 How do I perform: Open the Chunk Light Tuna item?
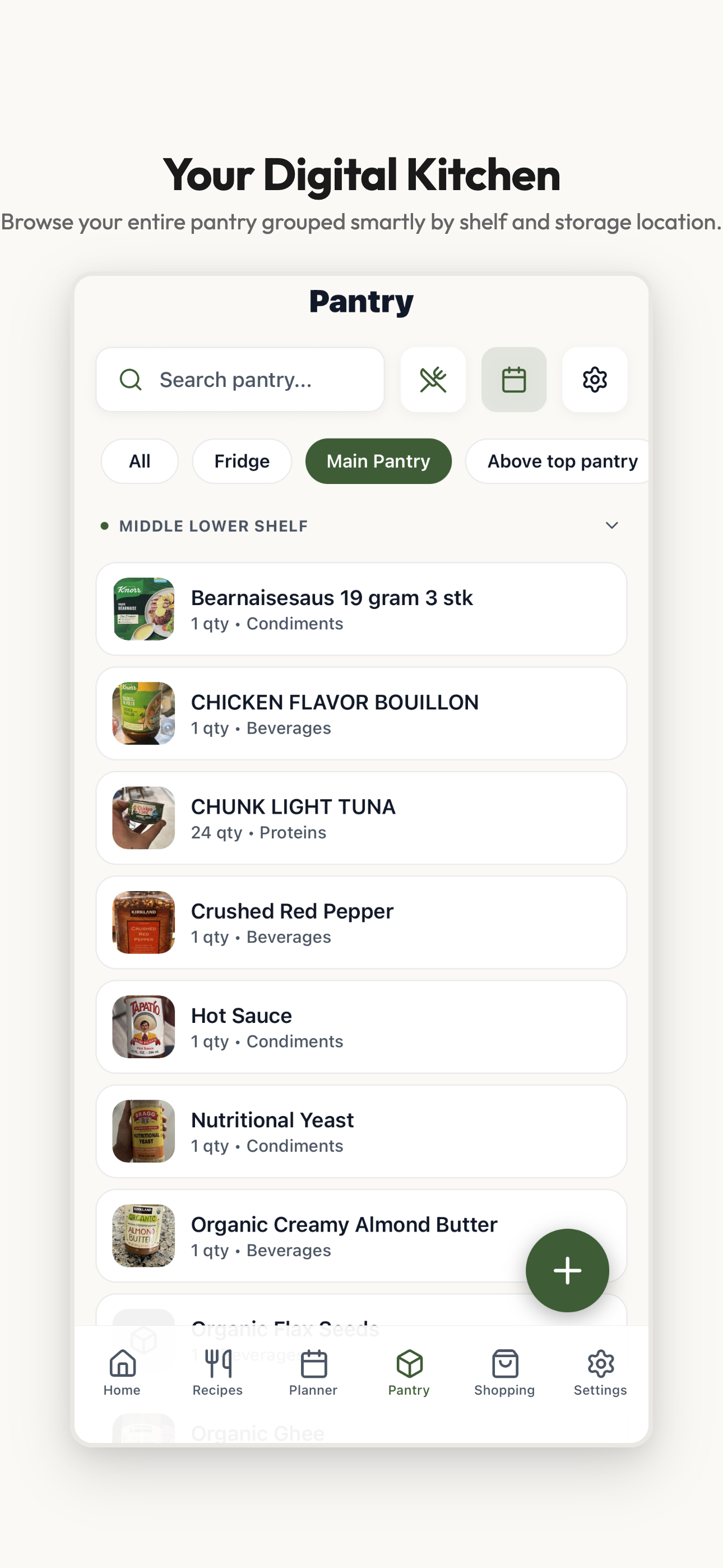point(360,818)
